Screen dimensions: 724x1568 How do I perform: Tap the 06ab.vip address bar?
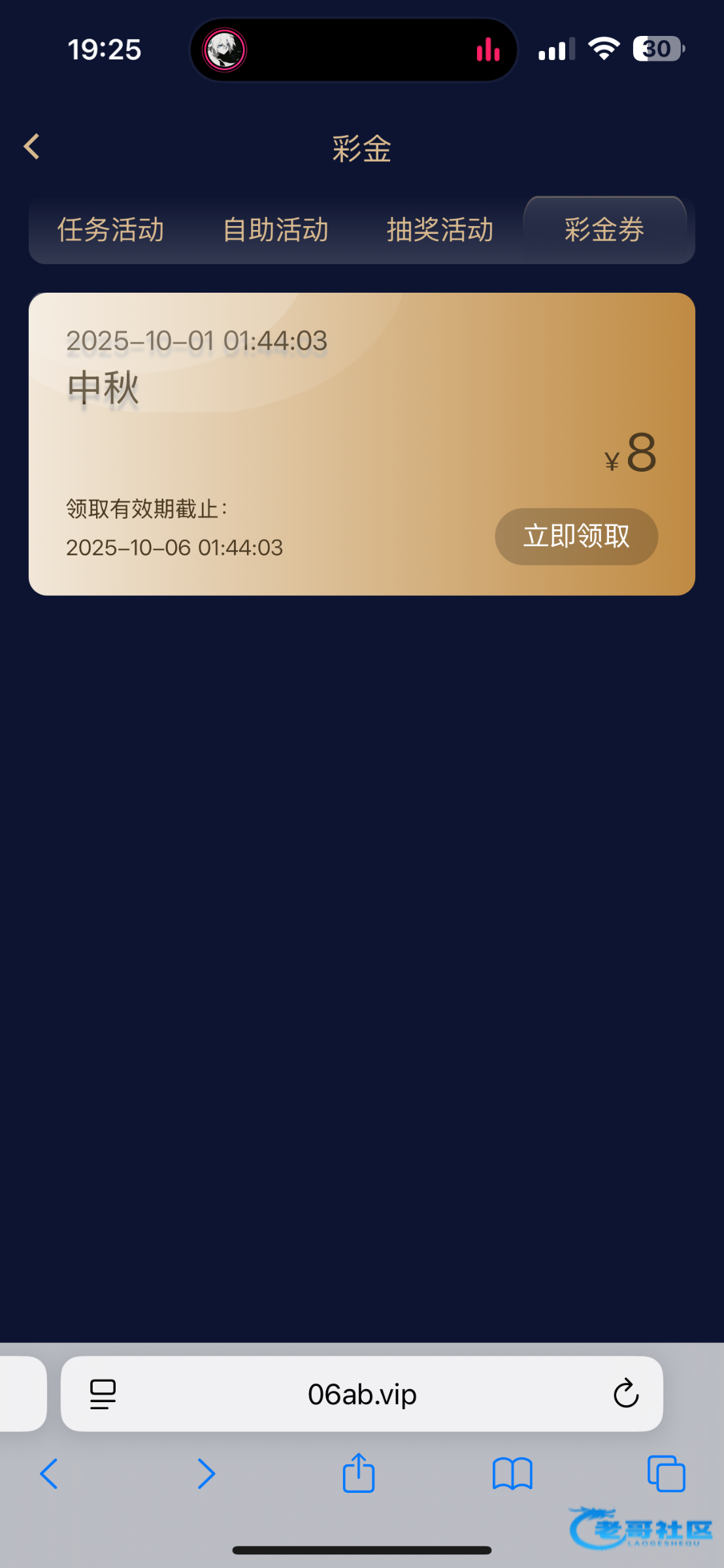point(362,1395)
